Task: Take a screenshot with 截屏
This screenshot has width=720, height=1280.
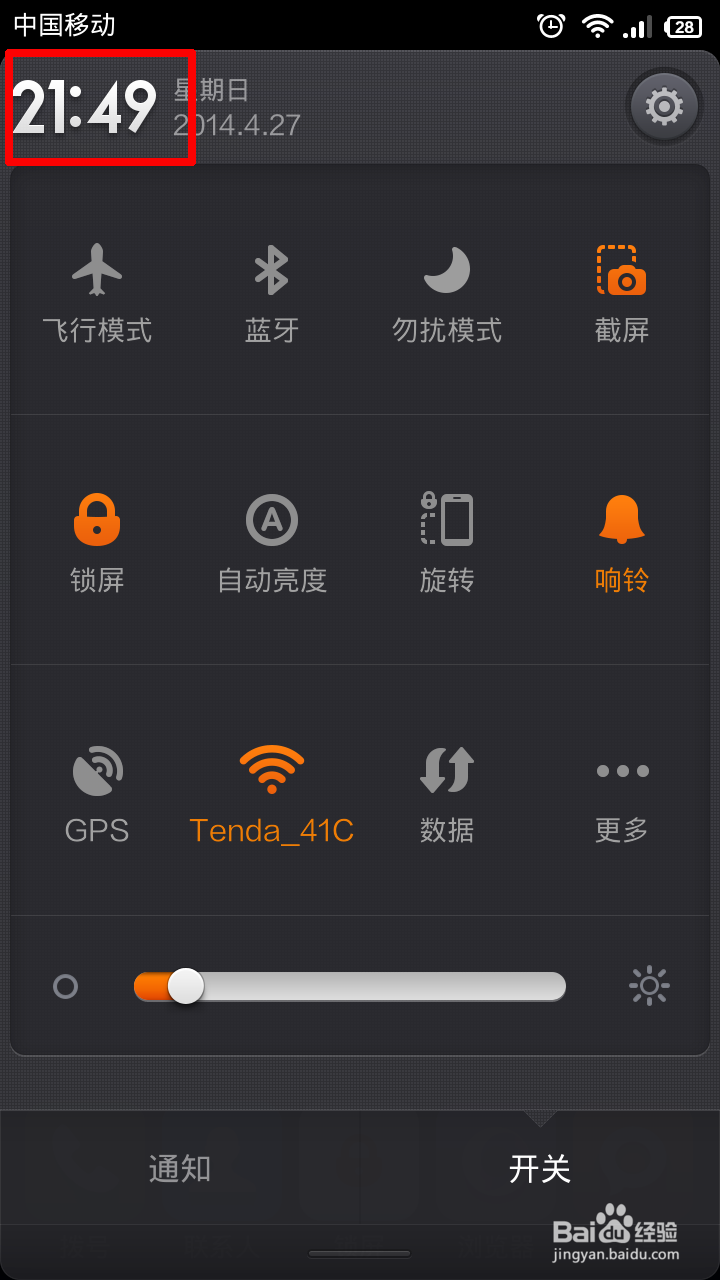Action: pyautogui.click(x=621, y=290)
